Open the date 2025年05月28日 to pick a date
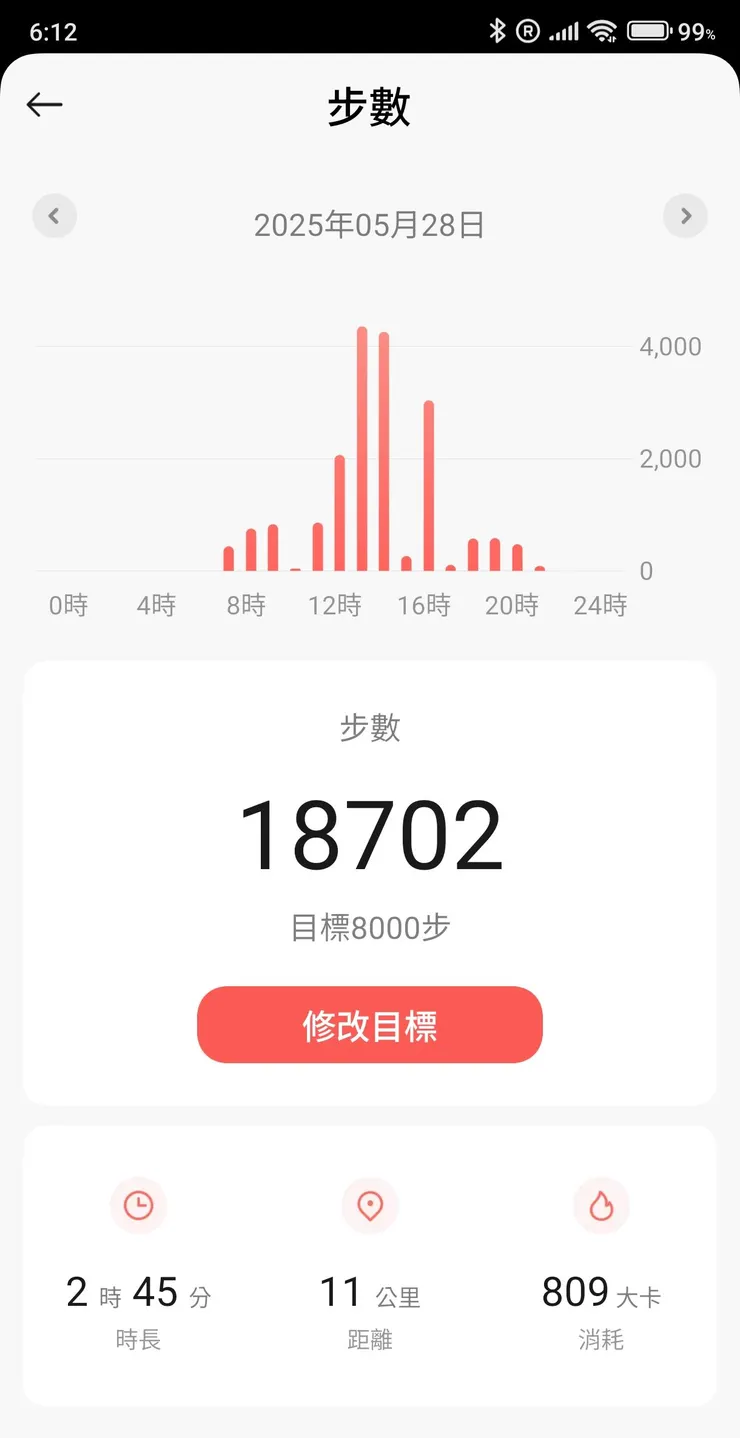 (369, 225)
